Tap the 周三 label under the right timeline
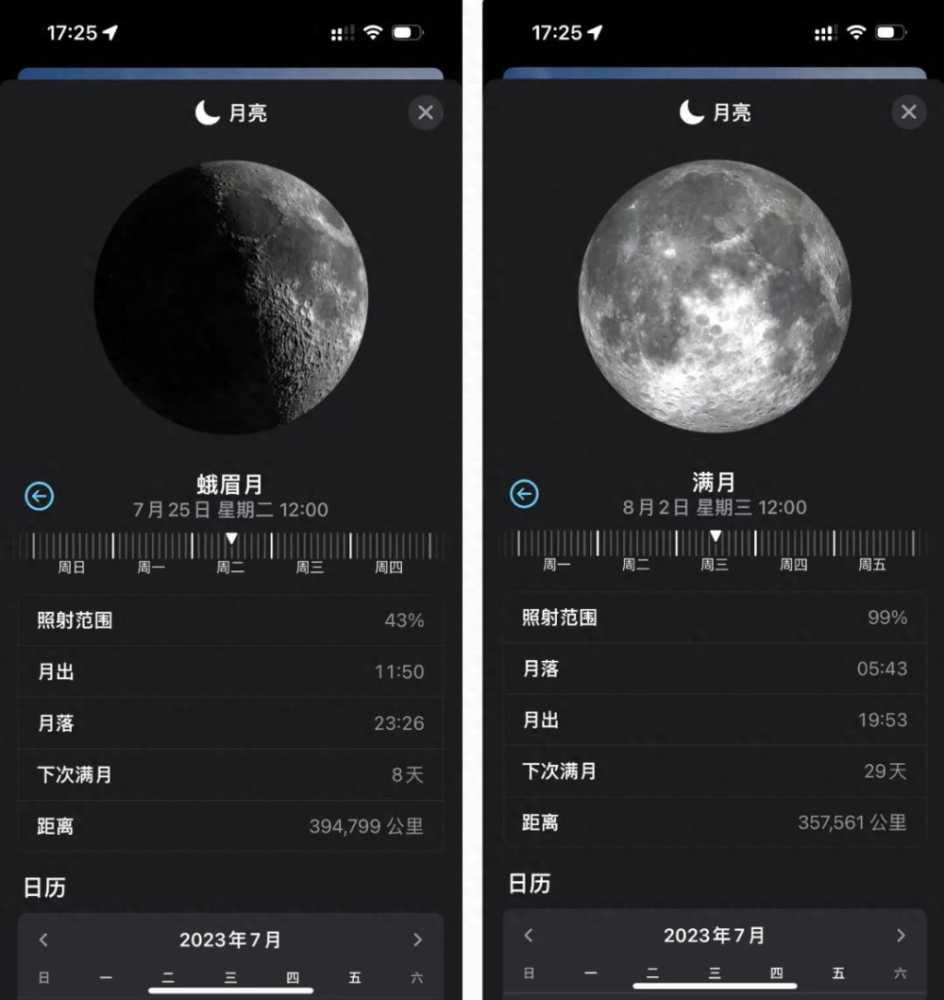 (x=715, y=563)
